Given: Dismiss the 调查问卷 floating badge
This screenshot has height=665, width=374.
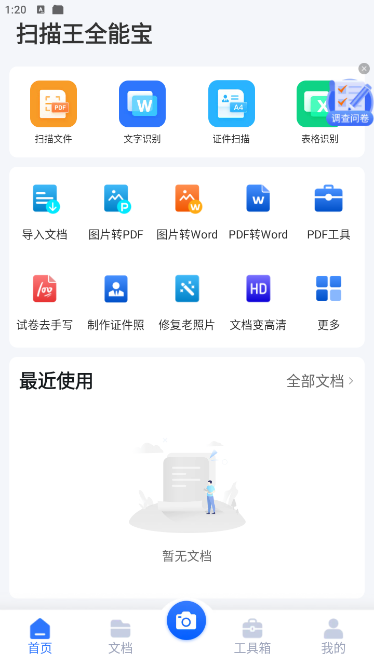Looking at the screenshot, I should (x=364, y=69).
